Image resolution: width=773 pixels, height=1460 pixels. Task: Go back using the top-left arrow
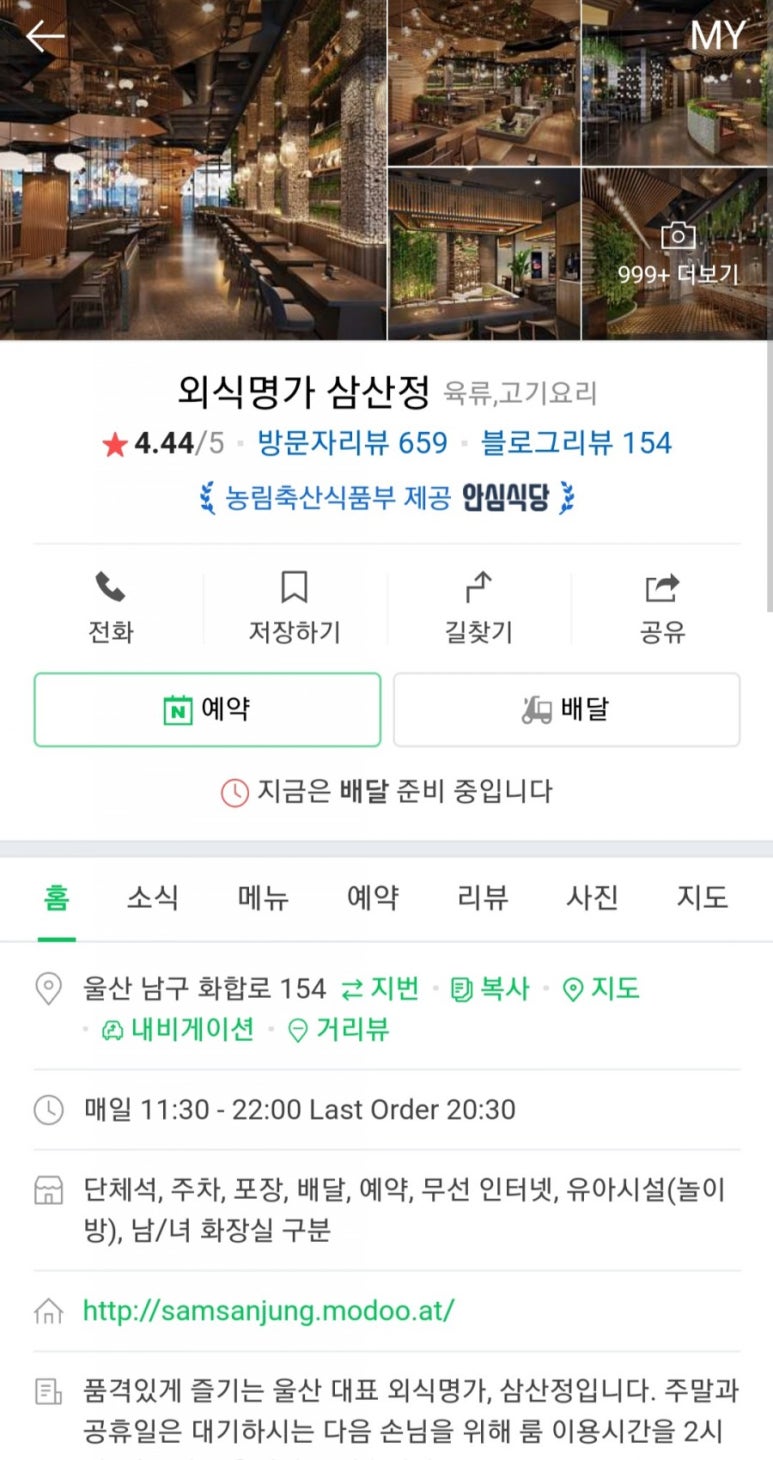(45, 37)
